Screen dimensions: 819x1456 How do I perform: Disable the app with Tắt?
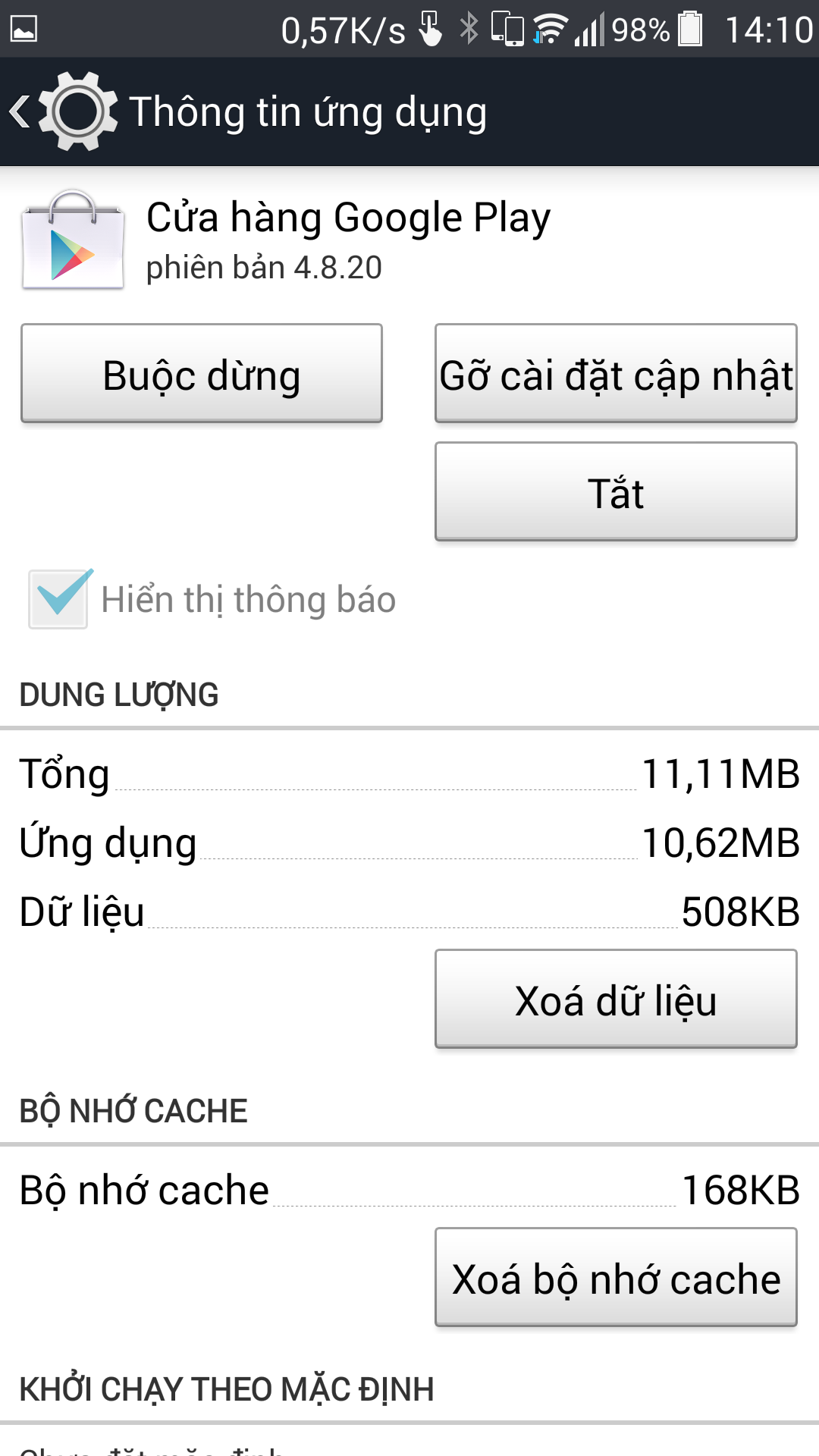click(616, 491)
